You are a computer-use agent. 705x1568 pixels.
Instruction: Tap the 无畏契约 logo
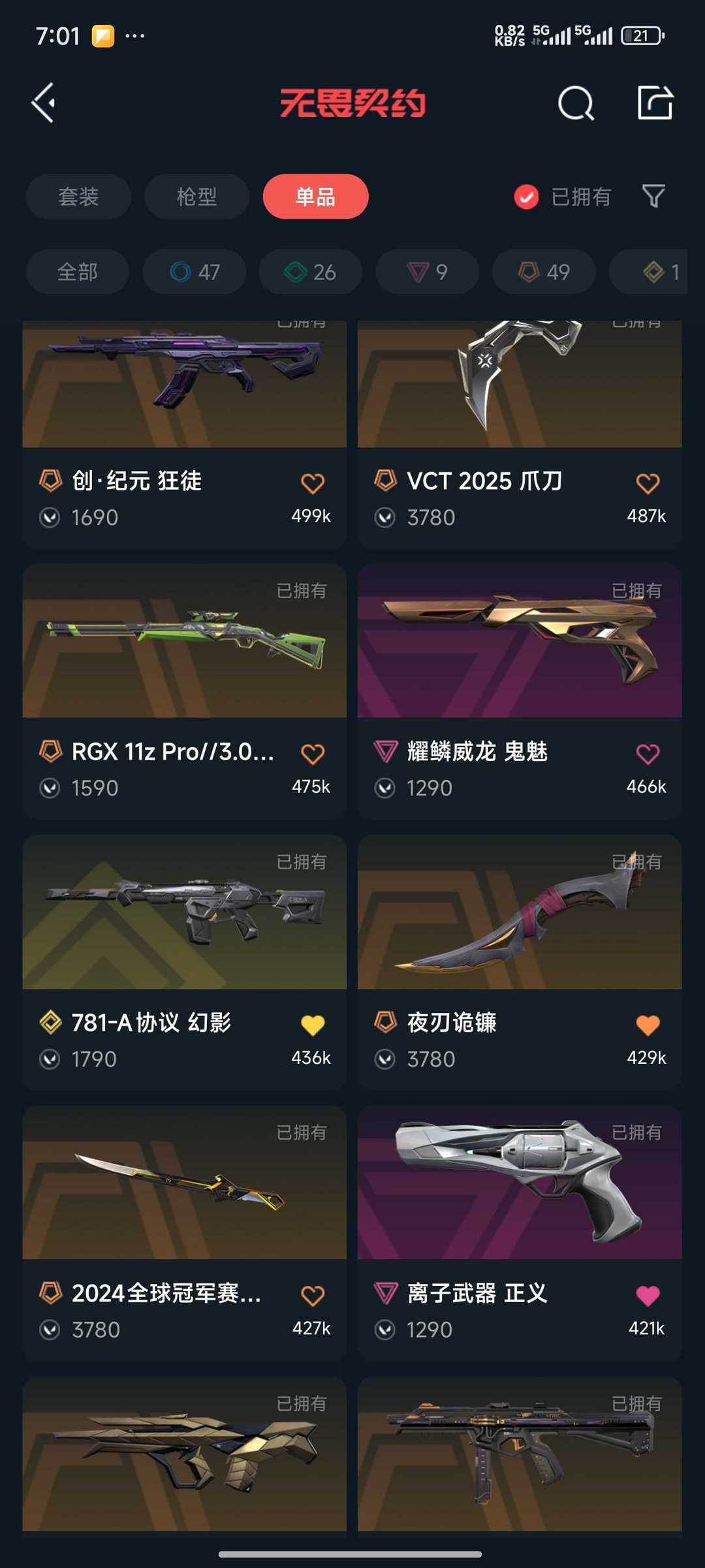[352, 103]
